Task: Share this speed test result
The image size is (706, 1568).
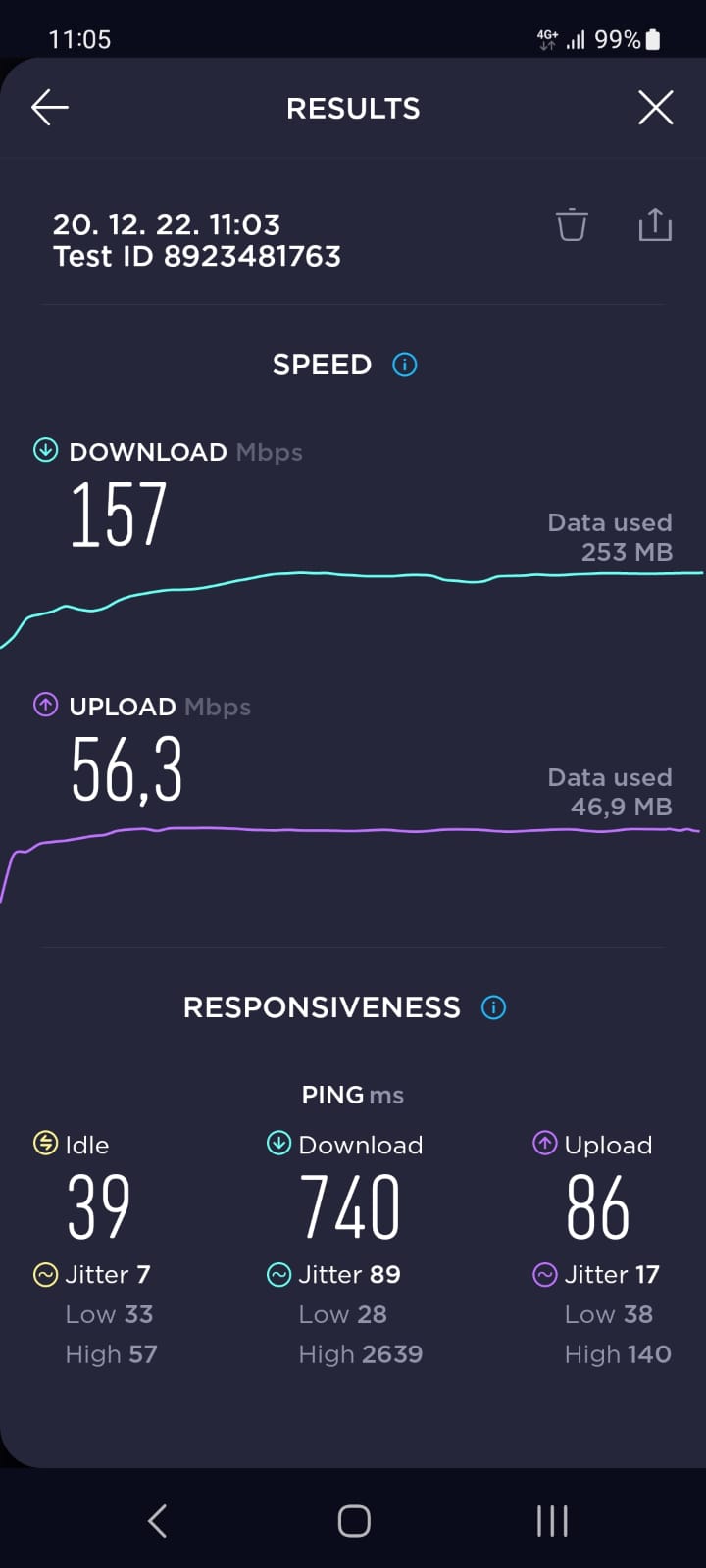Action: pyautogui.click(x=655, y=224)
